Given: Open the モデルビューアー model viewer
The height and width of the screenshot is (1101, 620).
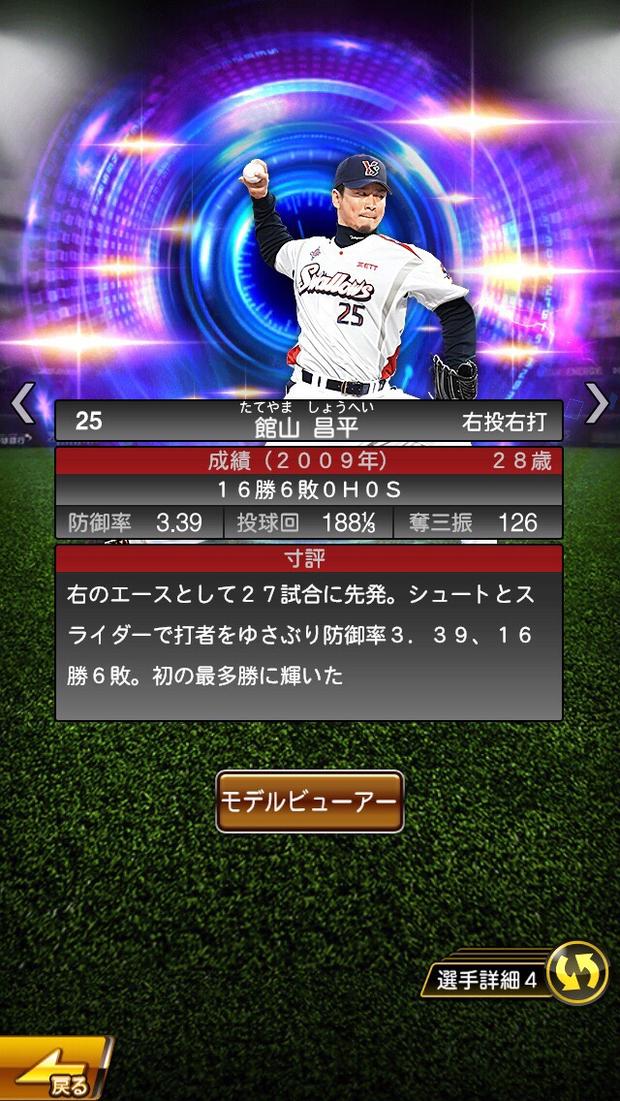Looking at the screenshot, I should [x=310, y=802].
